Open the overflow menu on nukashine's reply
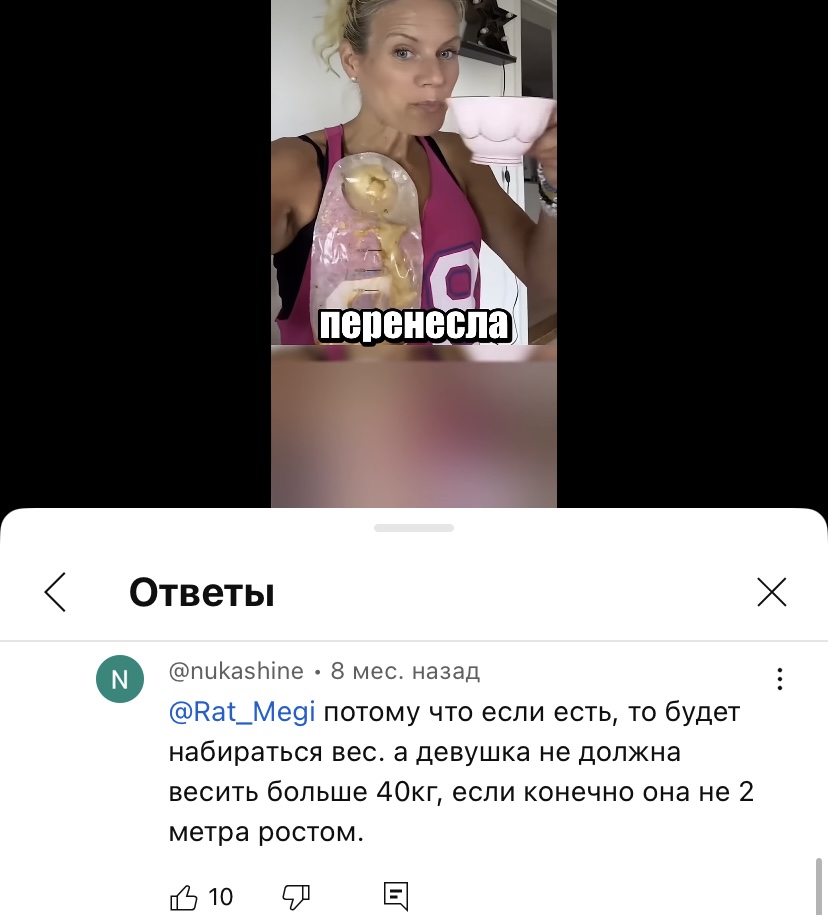The height and width of the screenshot is (915, 828). click(779, 679)
